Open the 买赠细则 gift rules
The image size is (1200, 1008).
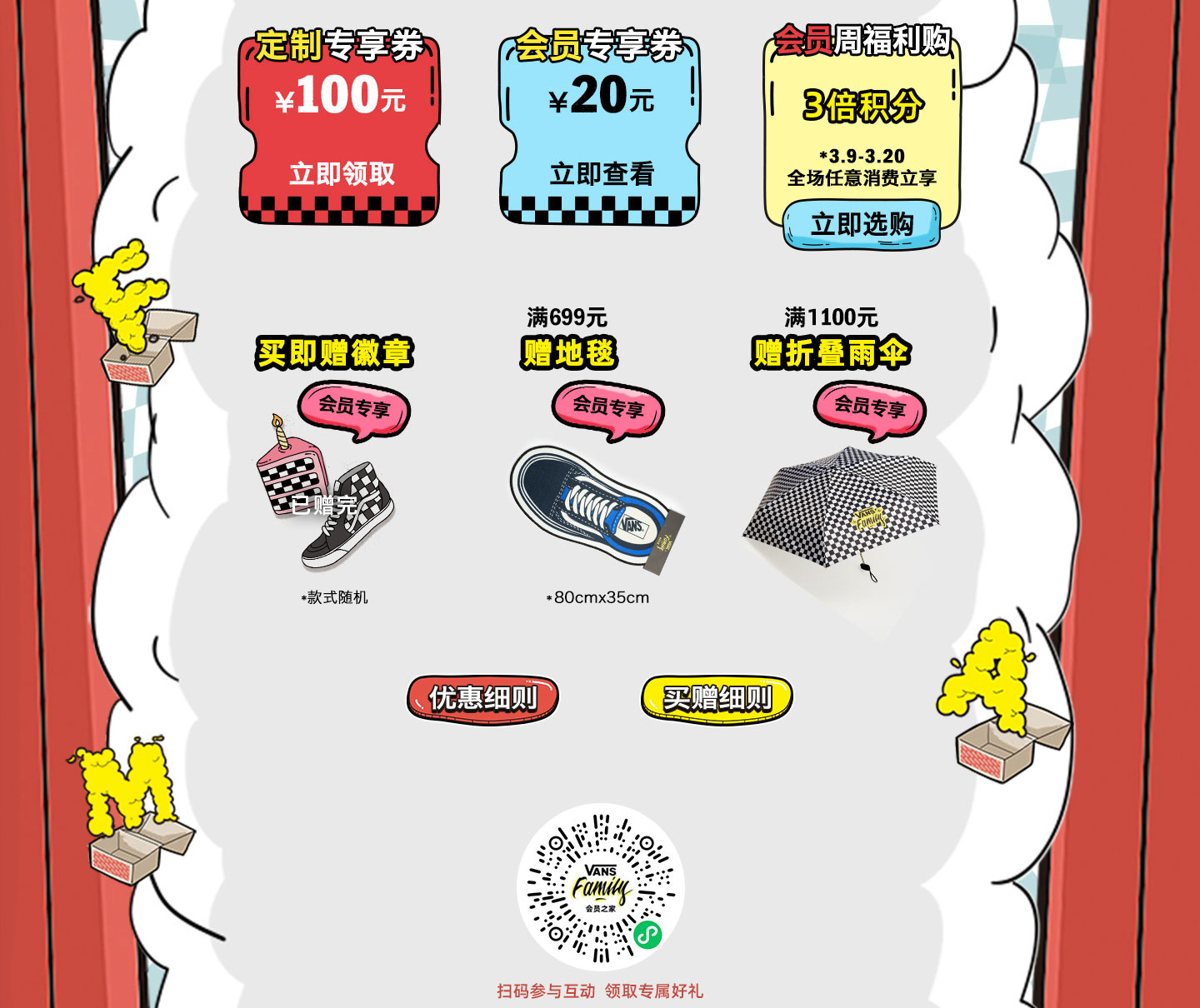pyautogui.click(x=717, y=698)
